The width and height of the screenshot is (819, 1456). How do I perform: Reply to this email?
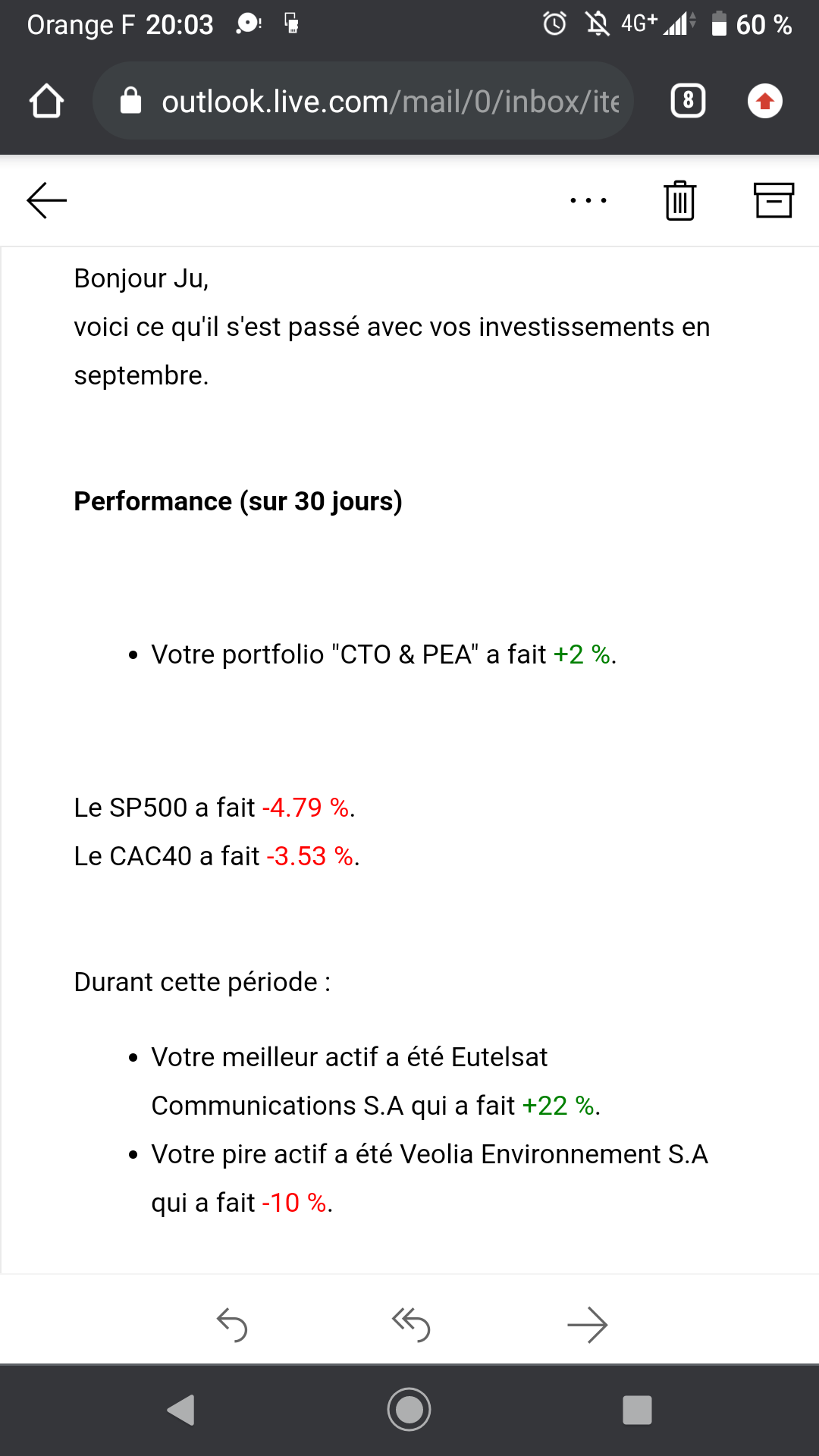pos(232,1325)
